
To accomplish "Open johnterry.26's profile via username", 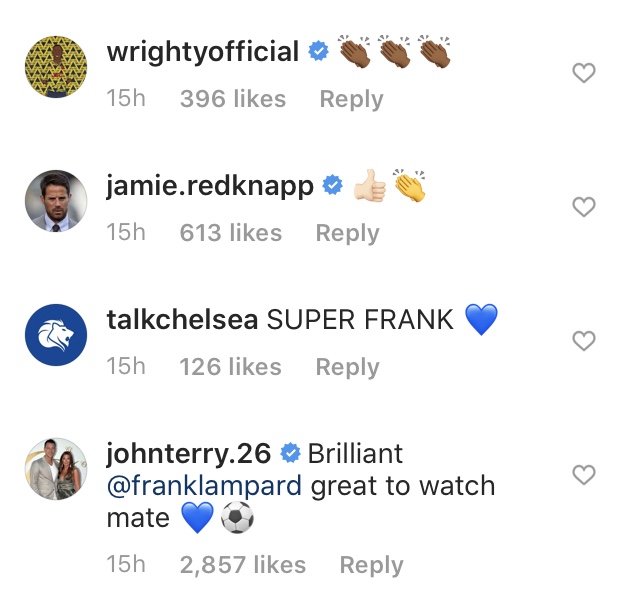I will point(188,453).
